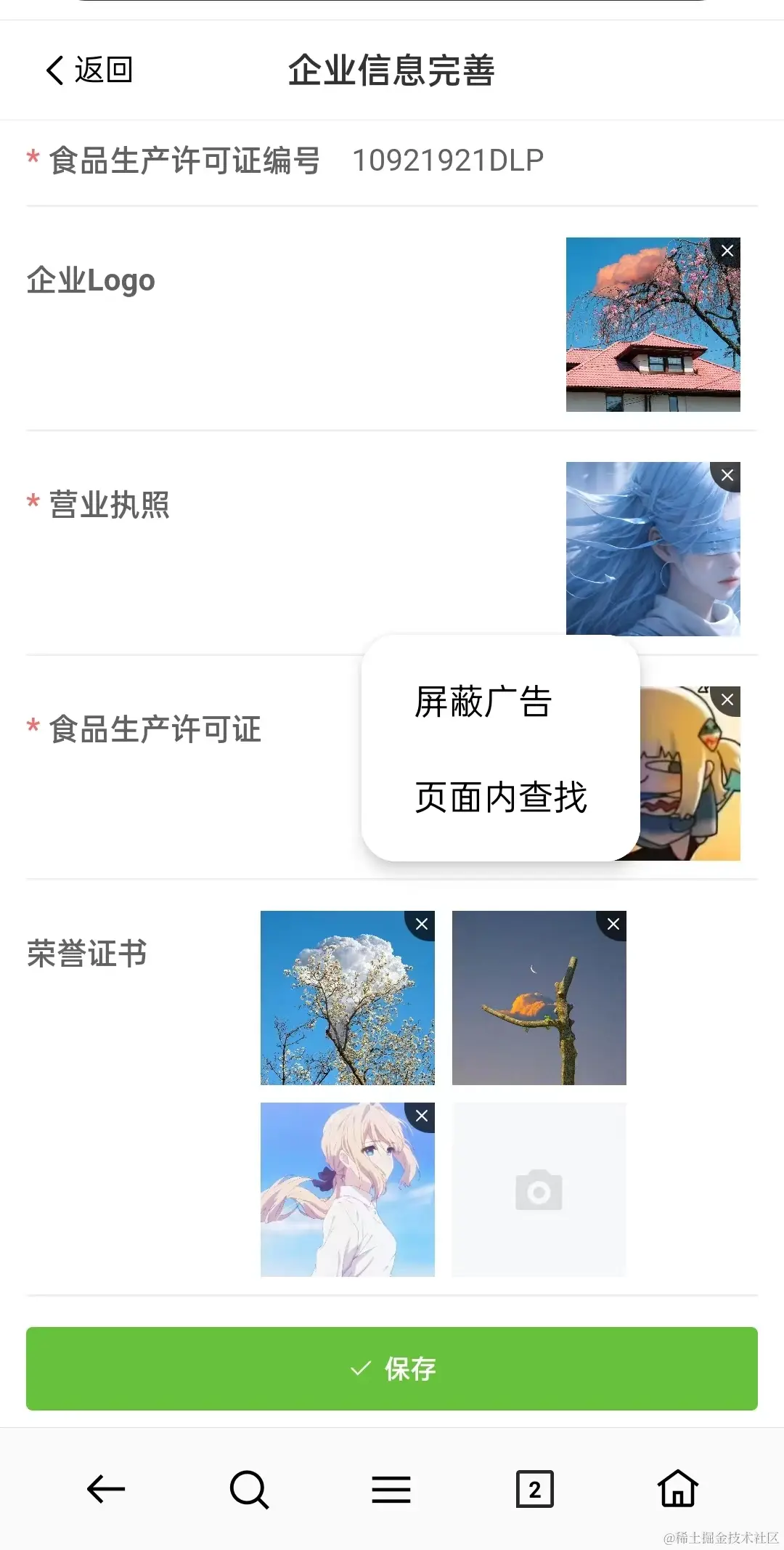Remove the 企业Logo uploaded image
The width and height of the screenshot is (784, 1550).
[x=727, y=250]
